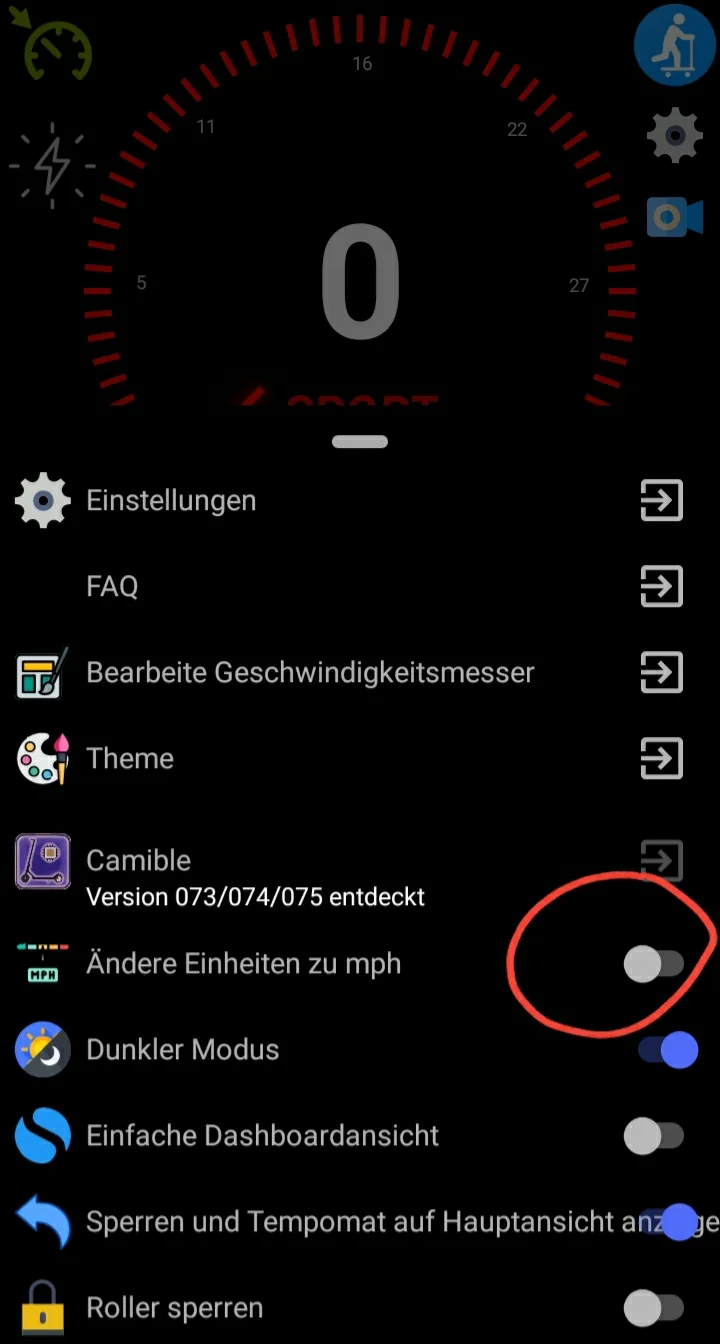Tap the gear settings icon at top
Screen dimensions: 720x1344
click(675, 135)
